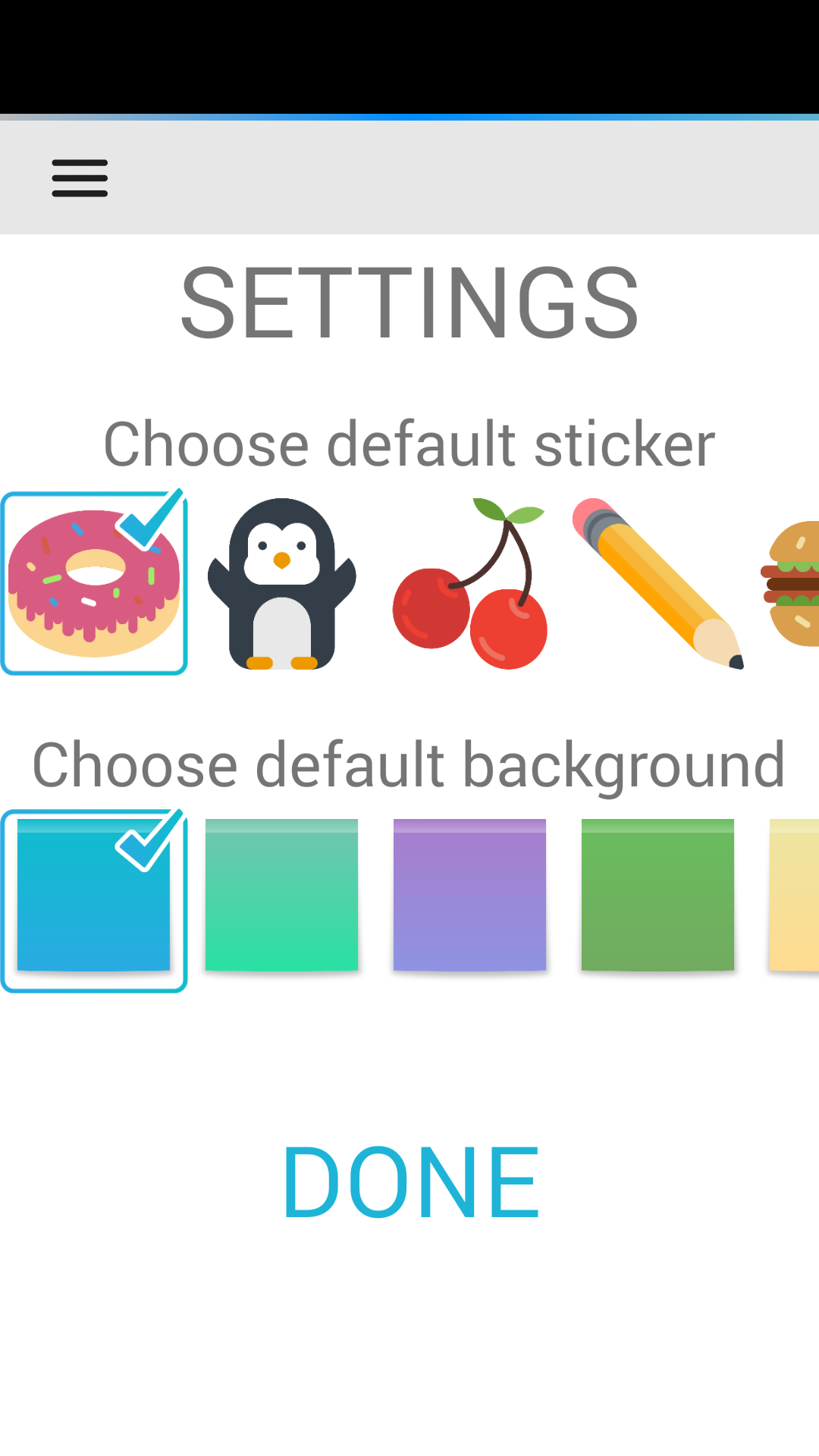Set the penguin as default sticker

tap(281, 584)
